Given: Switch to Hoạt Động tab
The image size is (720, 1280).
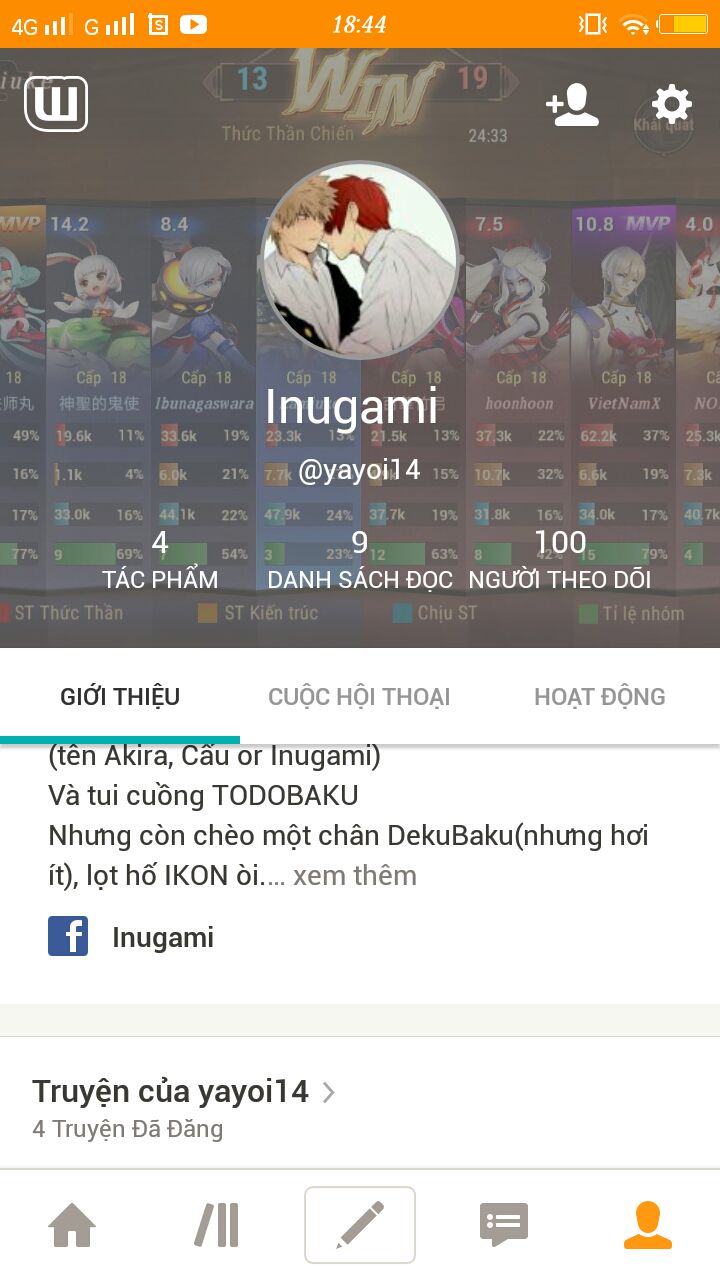Looking at the screenshot, I should pyautogui.click(x=599, y=697).
